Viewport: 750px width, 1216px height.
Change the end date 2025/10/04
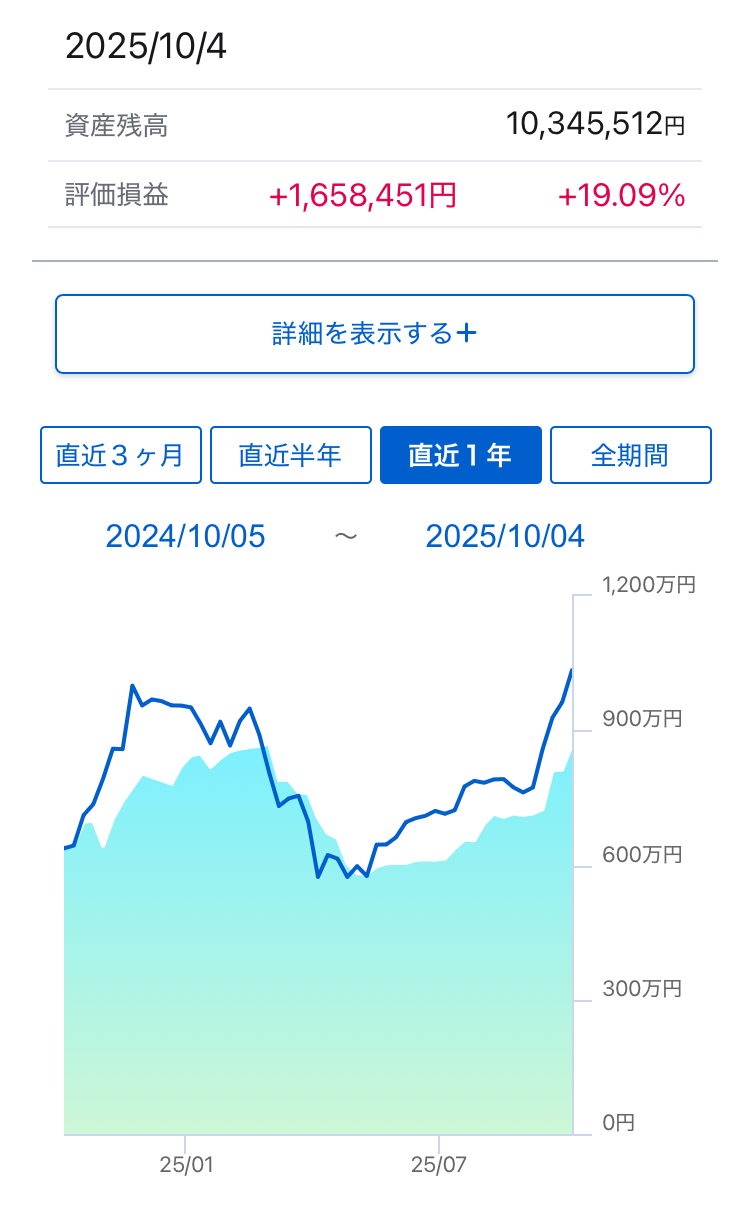pyautogui.click(x=505, y=536)
